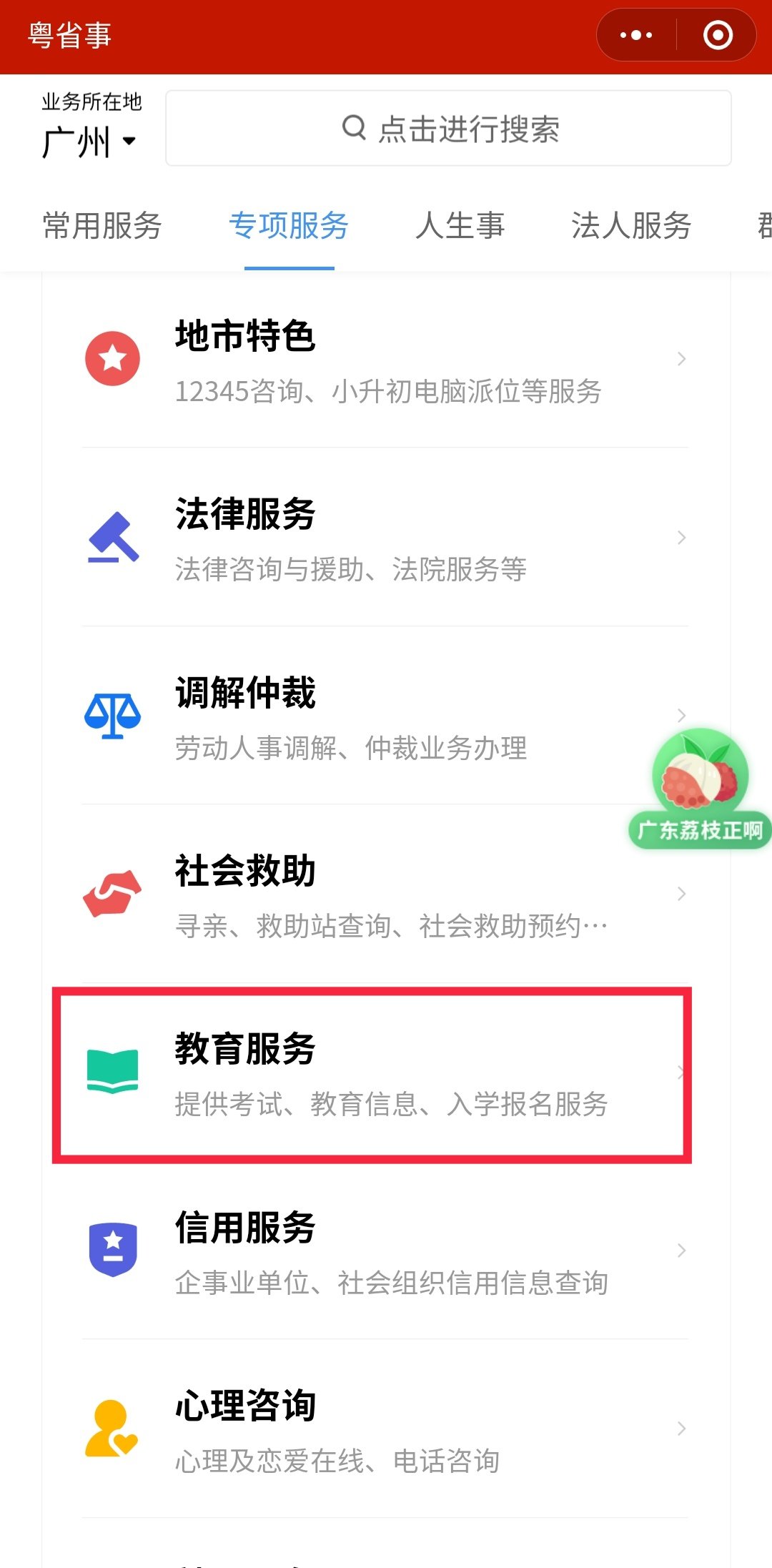Image resolution: width=772 pixels, height=1568 pixels.
Task: Go to the 法人服务 tab
Action: click(630, 226)
